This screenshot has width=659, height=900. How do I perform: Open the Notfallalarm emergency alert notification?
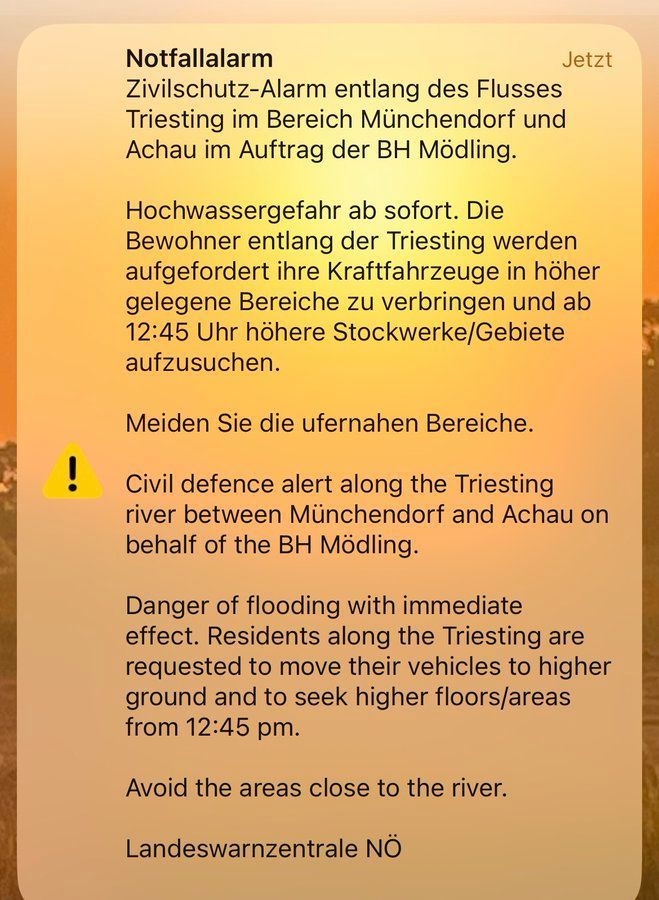[x=330, y=450]
